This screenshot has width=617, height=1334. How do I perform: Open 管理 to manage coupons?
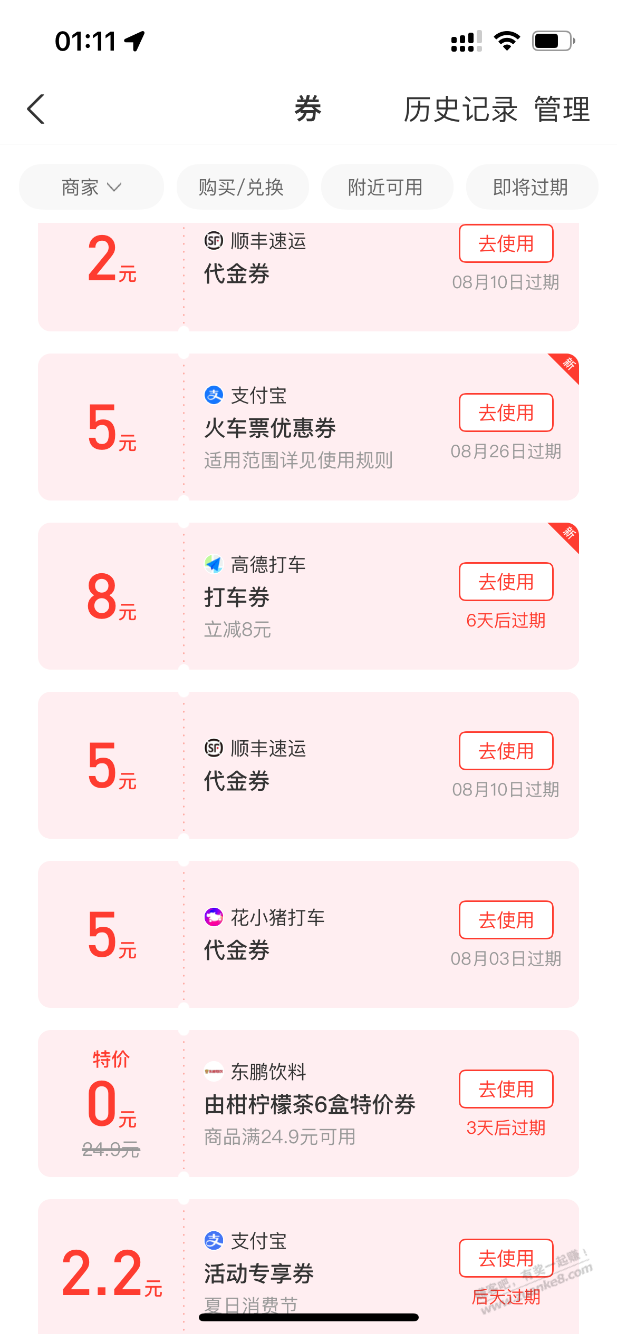(x=562, y=109)
